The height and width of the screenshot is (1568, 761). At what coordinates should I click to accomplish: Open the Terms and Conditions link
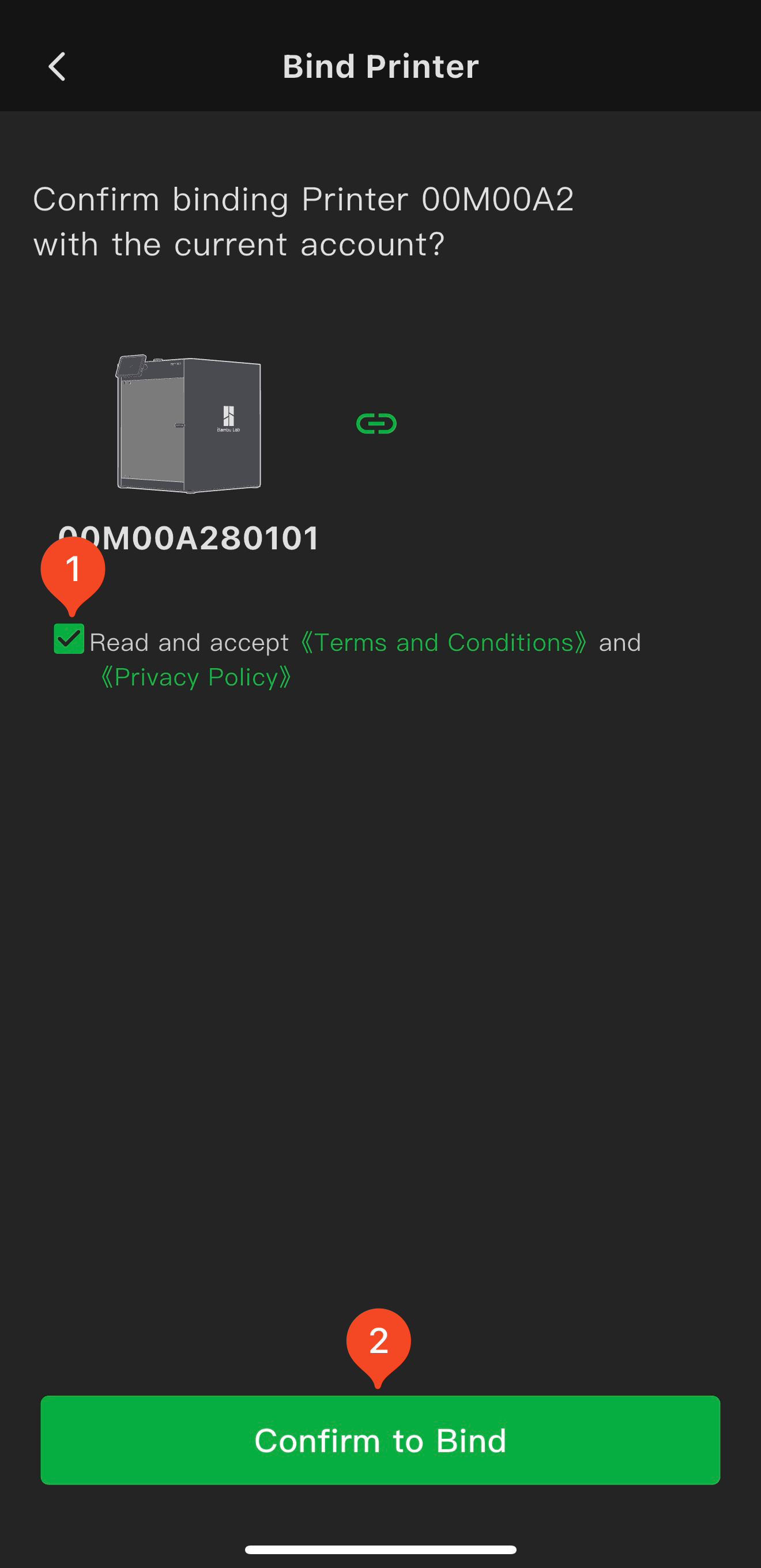(x=444, y=643)
